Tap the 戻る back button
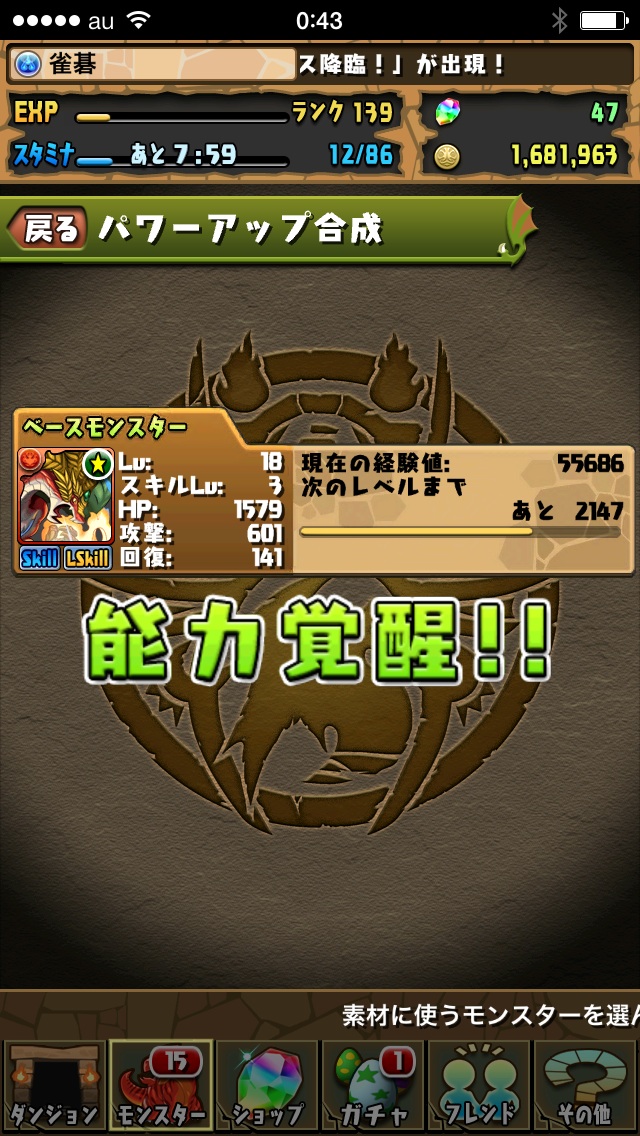This screenshot has height=1136, width=640. tap(47, 229)
